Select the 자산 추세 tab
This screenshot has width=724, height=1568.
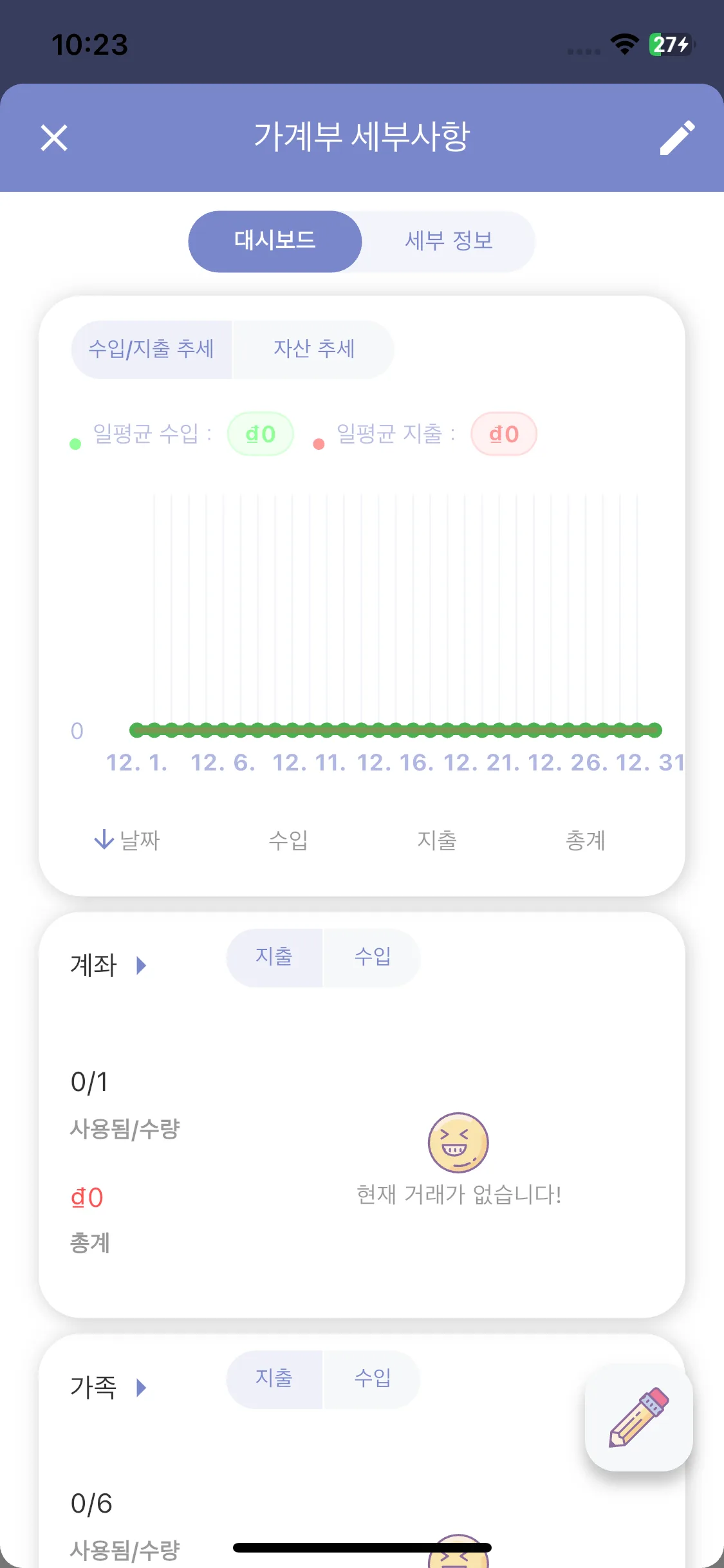pos(313,349)
